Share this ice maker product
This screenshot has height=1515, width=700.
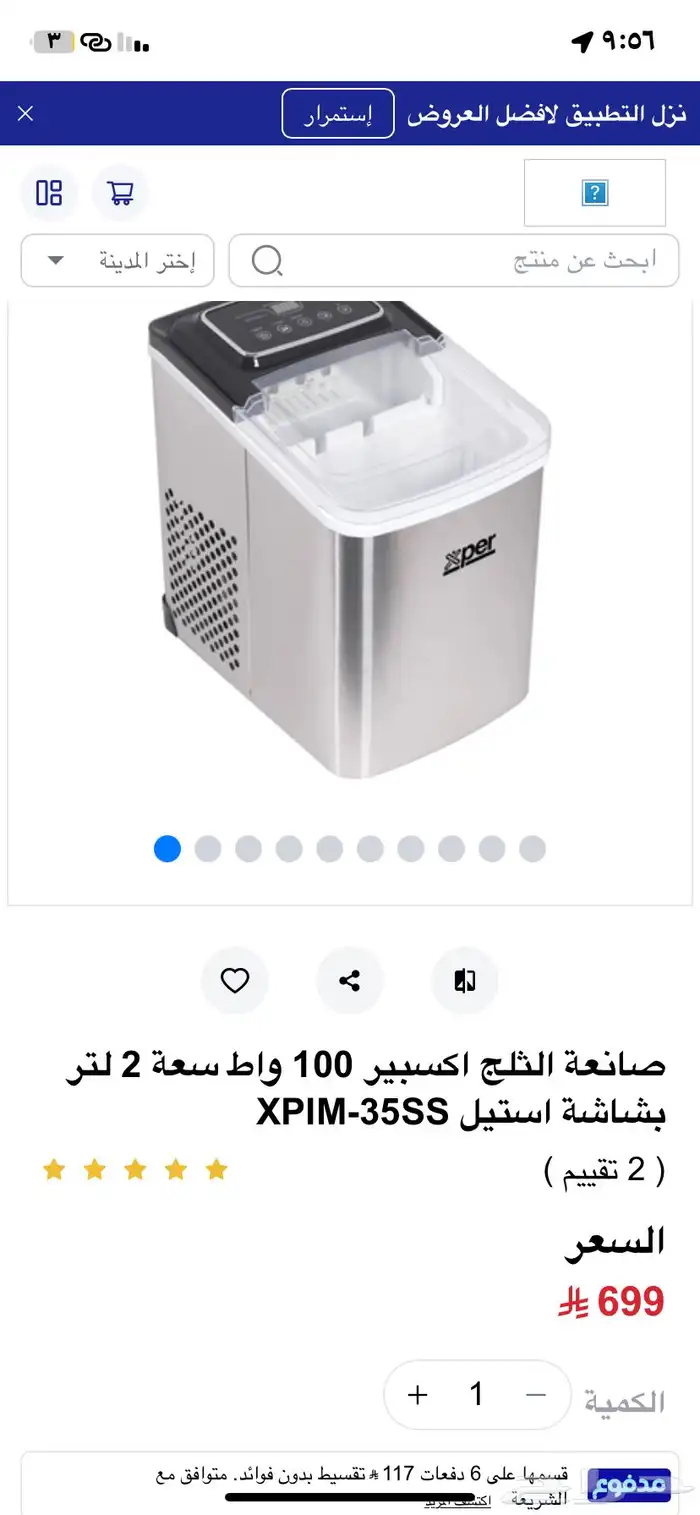point(349,981)
